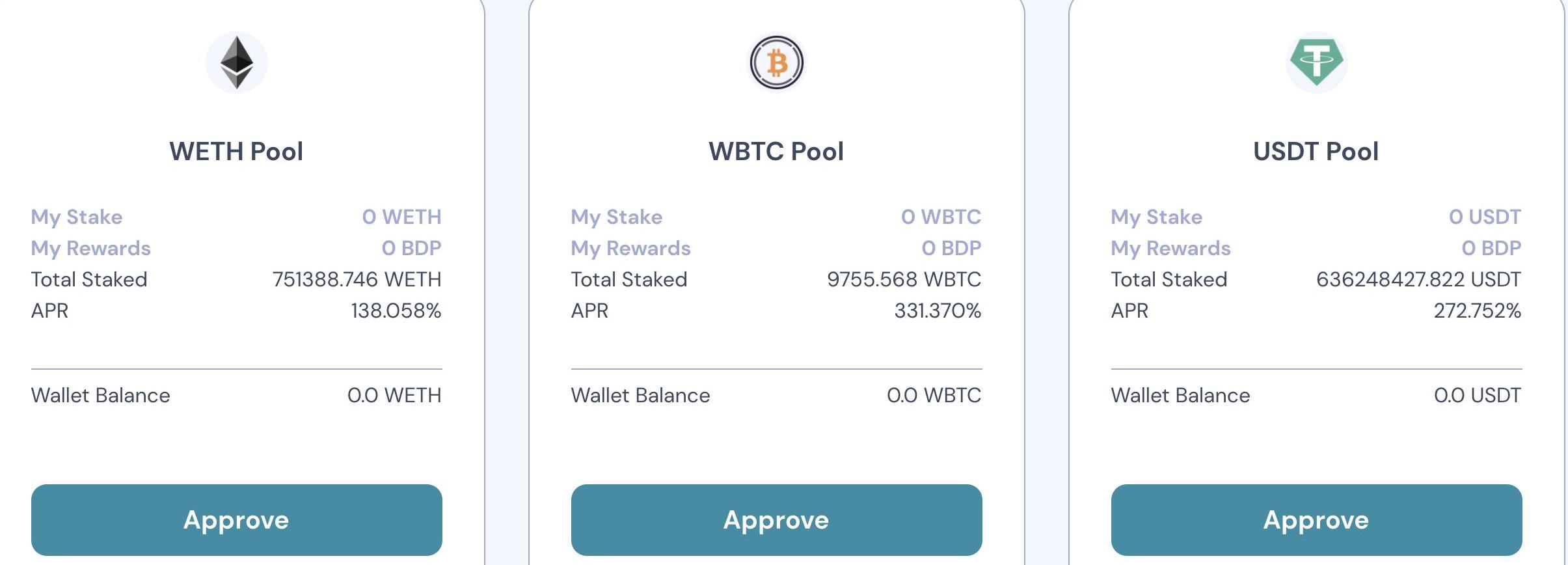Select Approve on the USDT Pool
Screen dimensions: 1568x565
pyautogui.click(x=1316, y=519)
